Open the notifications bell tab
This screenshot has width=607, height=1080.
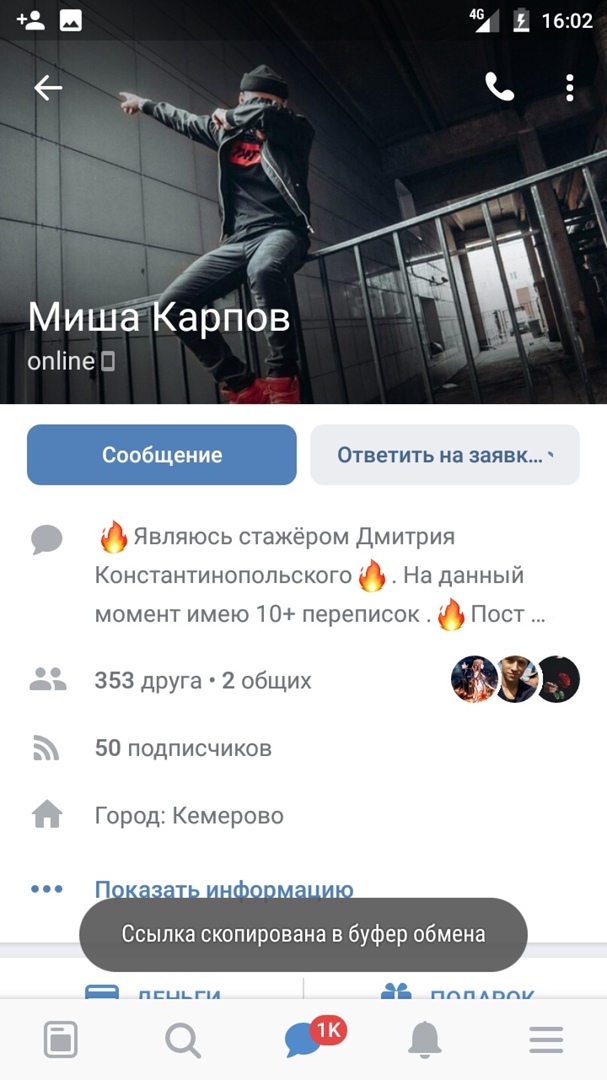pos(425,1041)
